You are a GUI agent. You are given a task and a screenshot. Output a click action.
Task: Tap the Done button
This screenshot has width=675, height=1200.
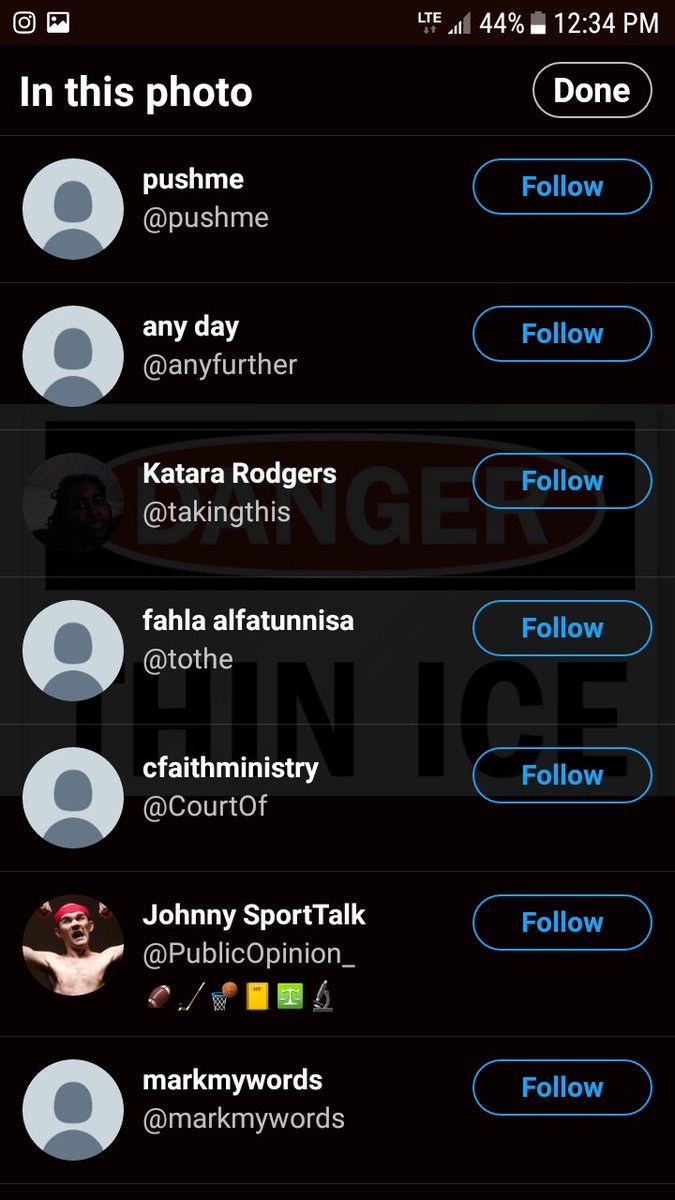click(x=591, y=91)
